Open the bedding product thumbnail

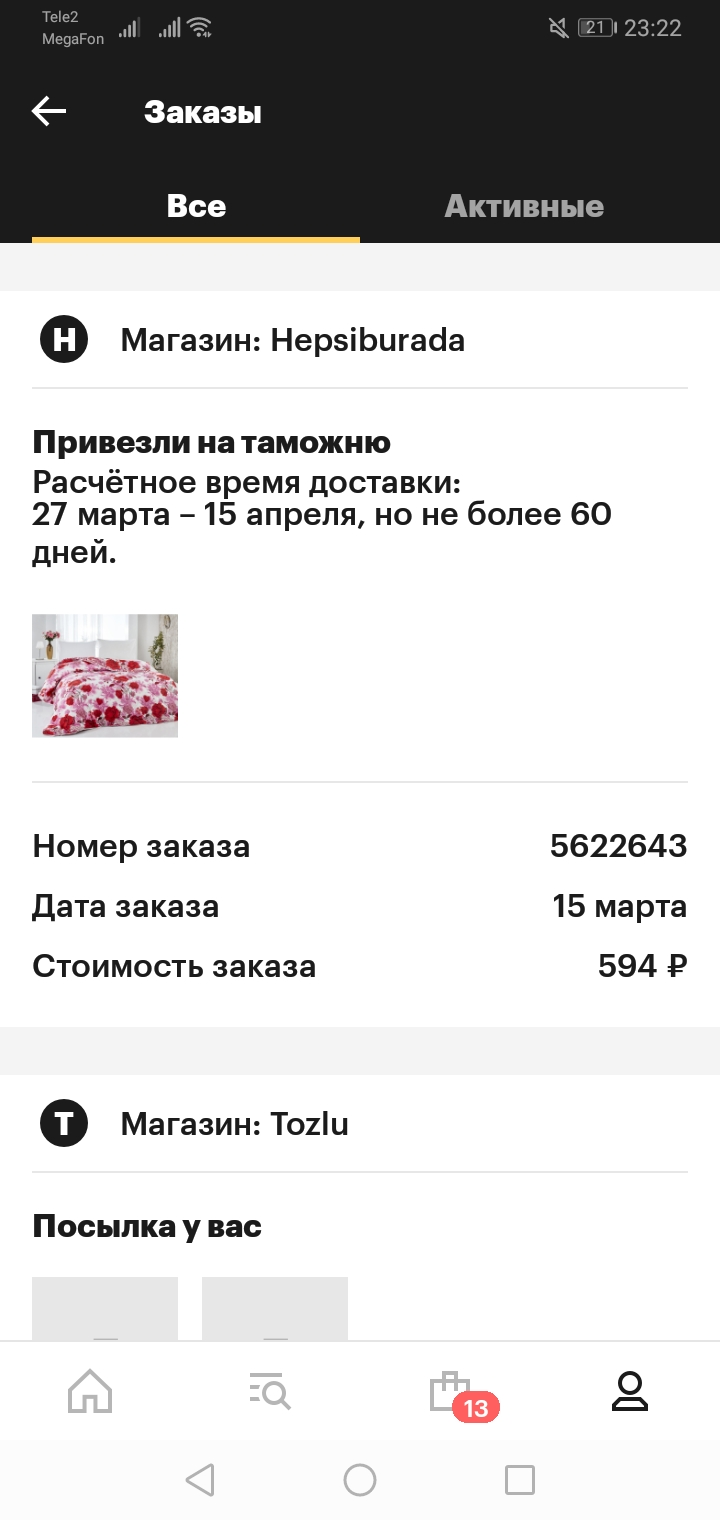point(105,676)
